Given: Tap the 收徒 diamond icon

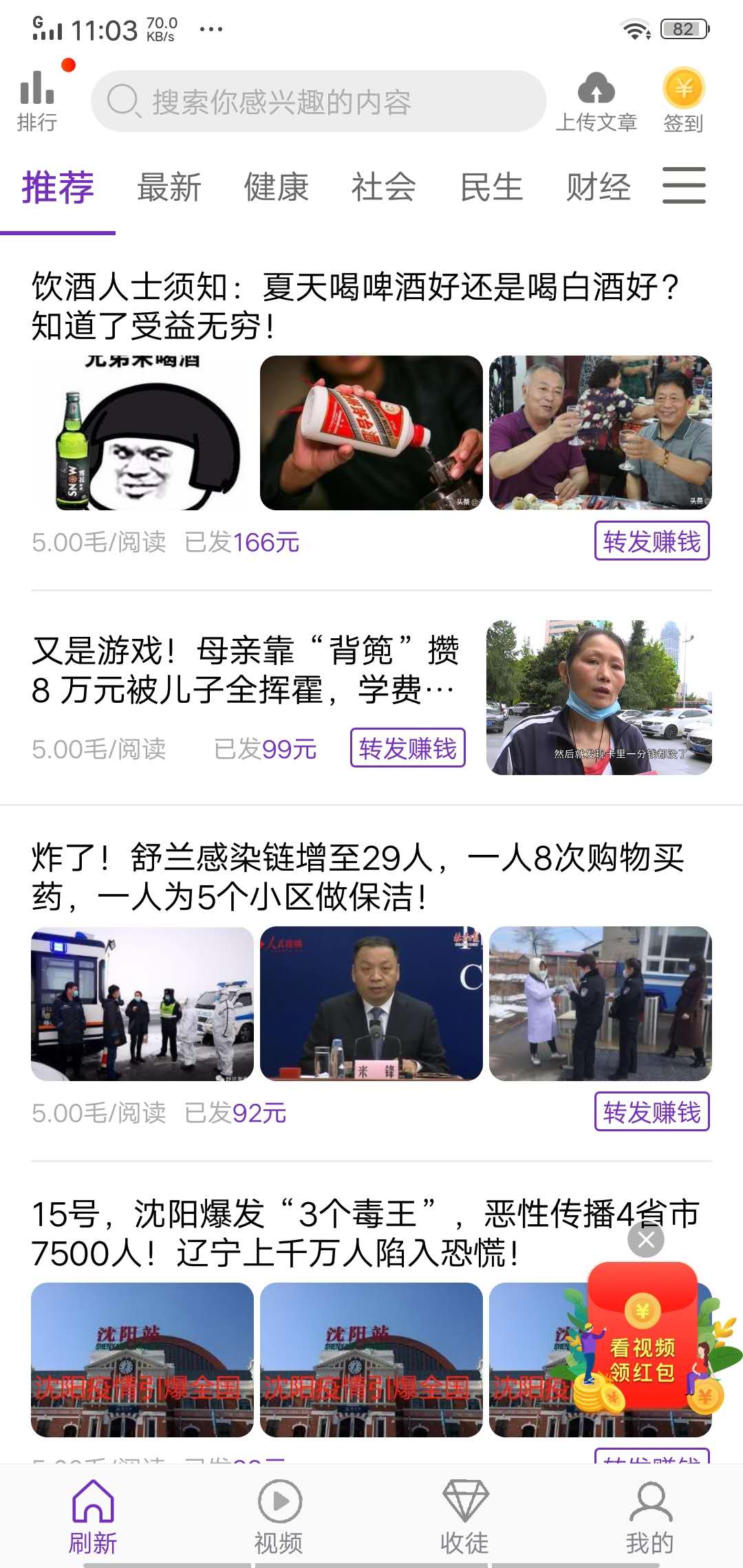Looking at the screenshot, I should [x=464, y=1499].
